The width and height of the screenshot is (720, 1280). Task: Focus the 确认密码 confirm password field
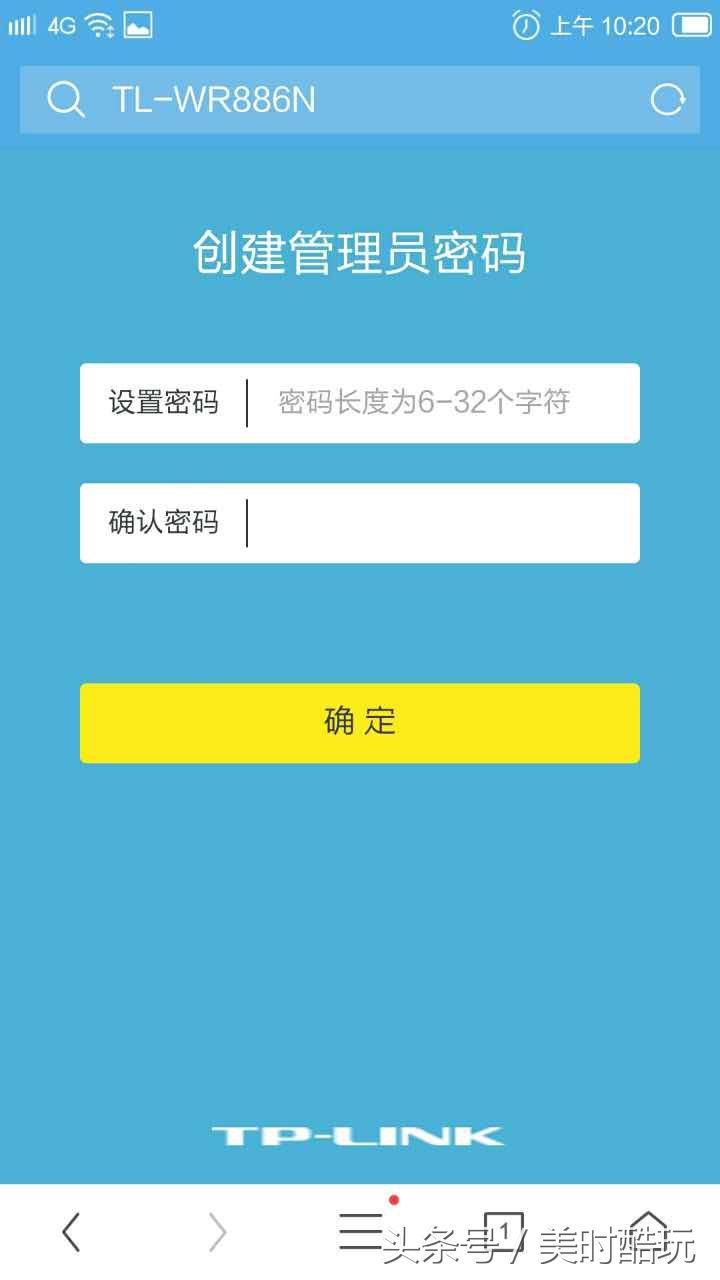pos(360,523)
